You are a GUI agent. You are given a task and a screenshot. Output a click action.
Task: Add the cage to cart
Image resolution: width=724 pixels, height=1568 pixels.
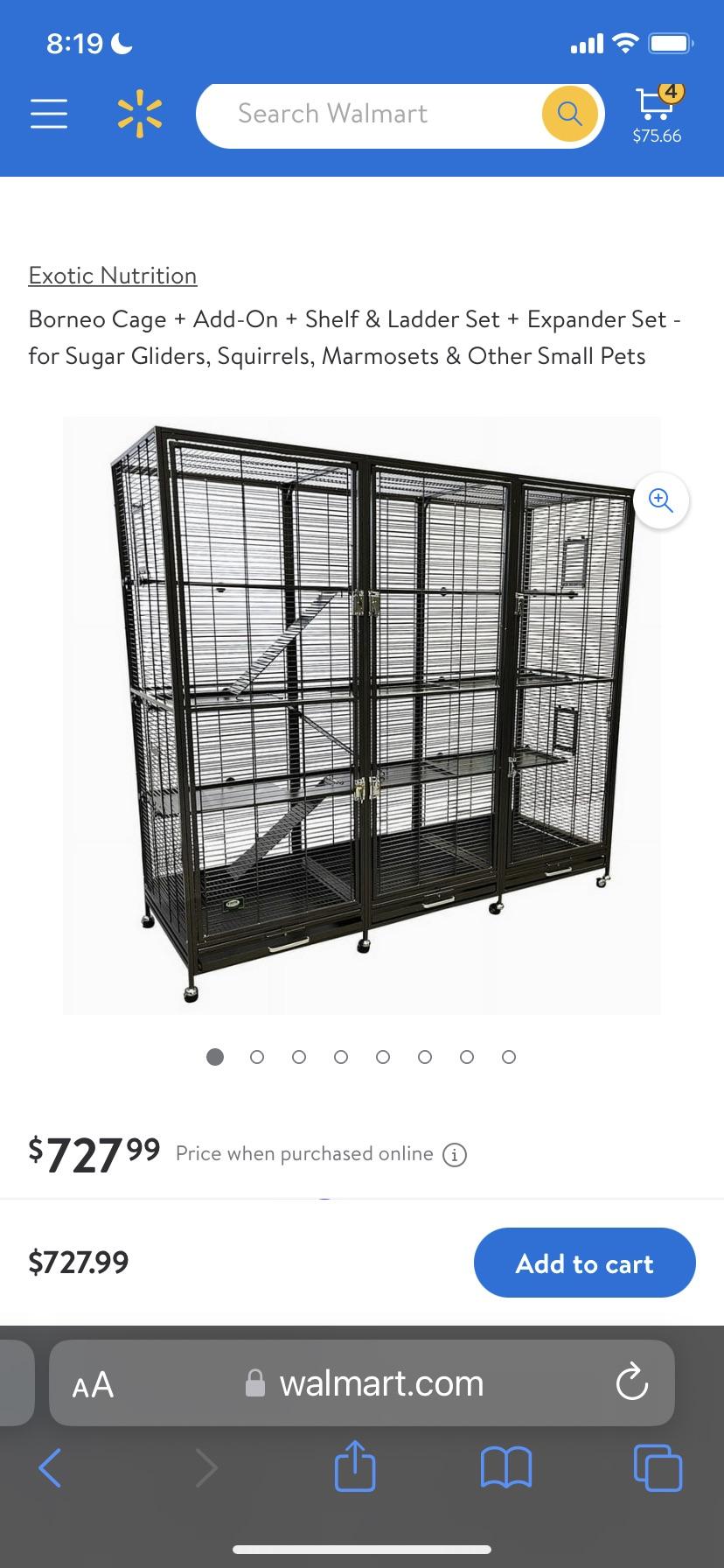pos(584,1263)
